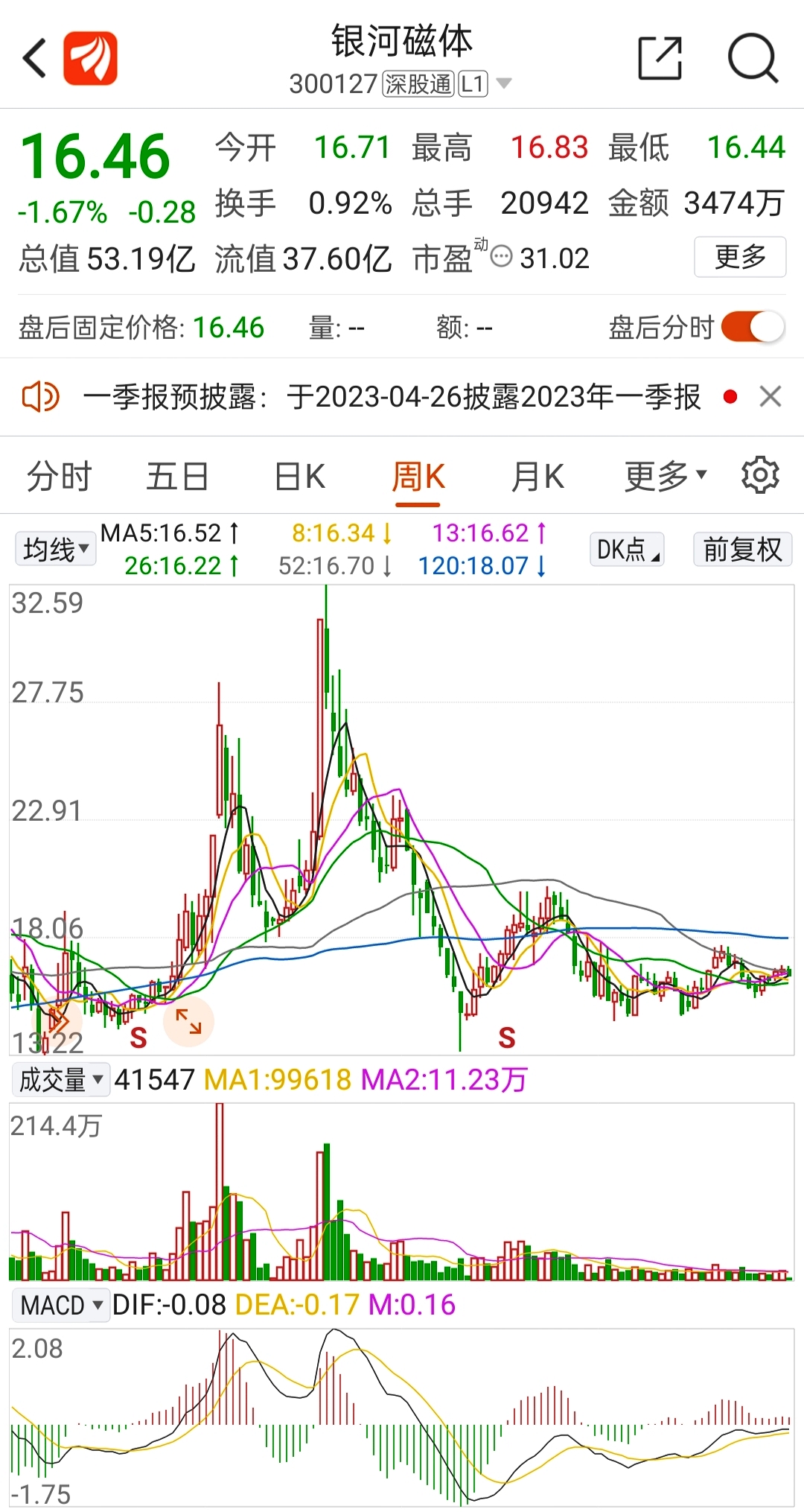This screenshot has height=1512, width=804.
Task: Switch to the 分时 chart tab
Action: point(59,477)
